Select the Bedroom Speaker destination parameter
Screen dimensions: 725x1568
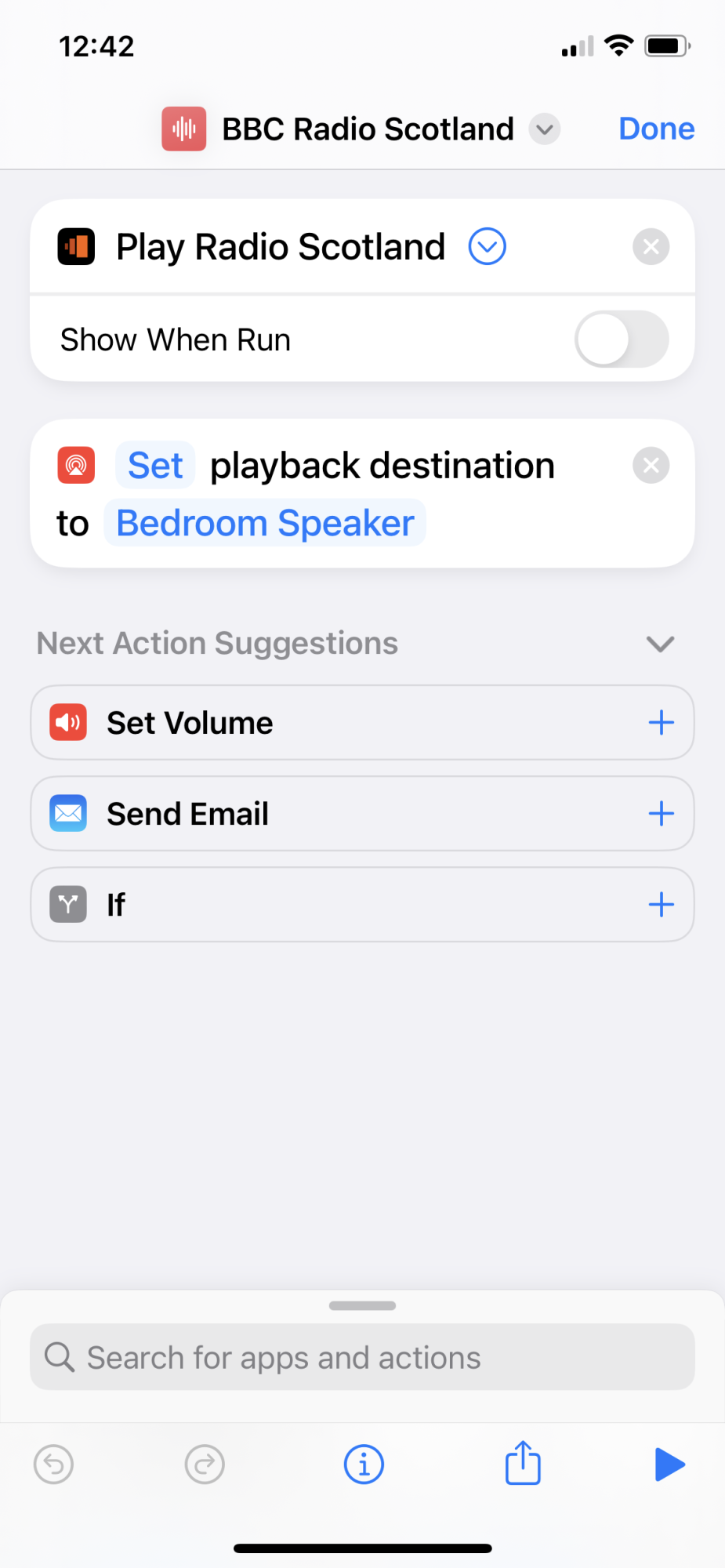[x=265, y=523]
